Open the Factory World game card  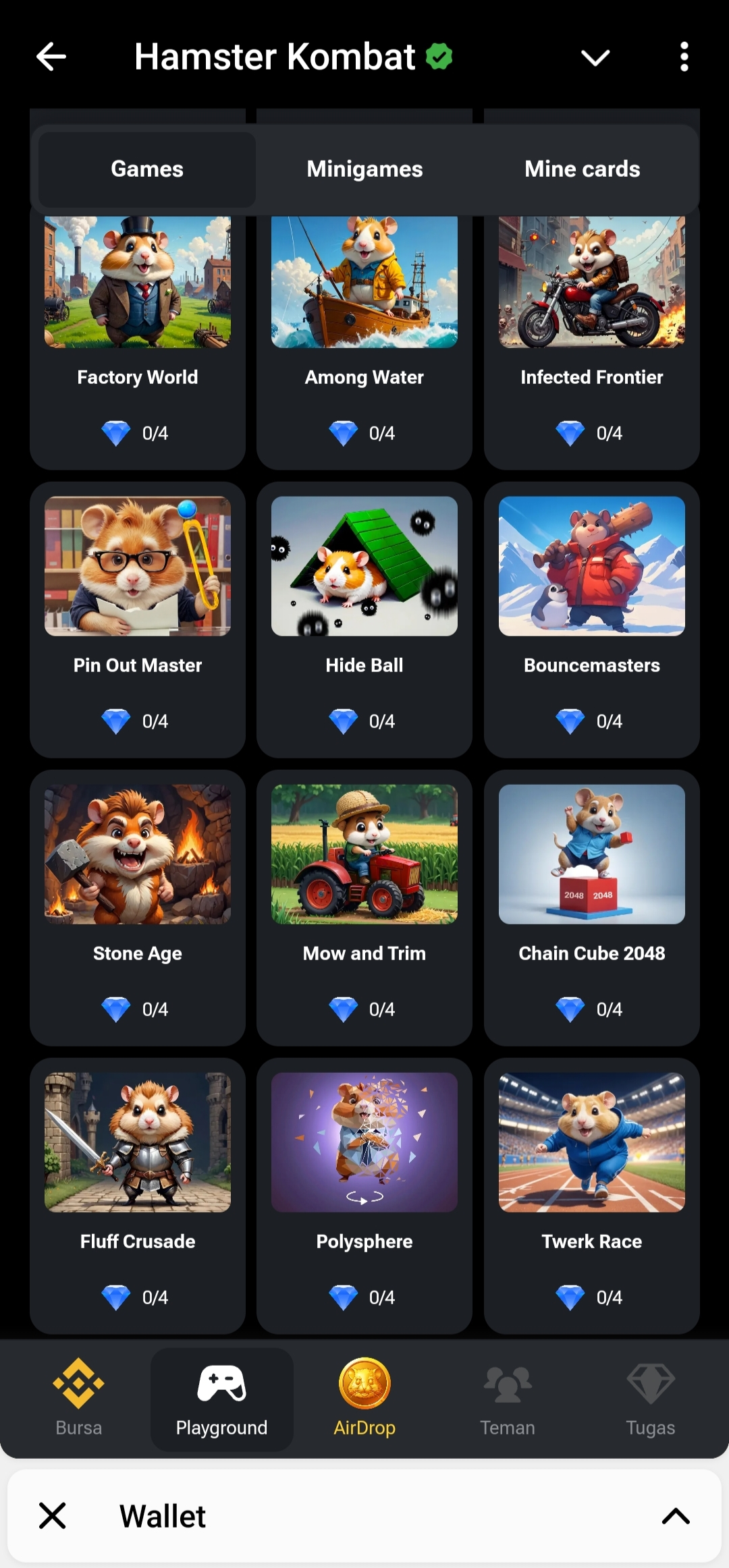[x=138, y=337]
